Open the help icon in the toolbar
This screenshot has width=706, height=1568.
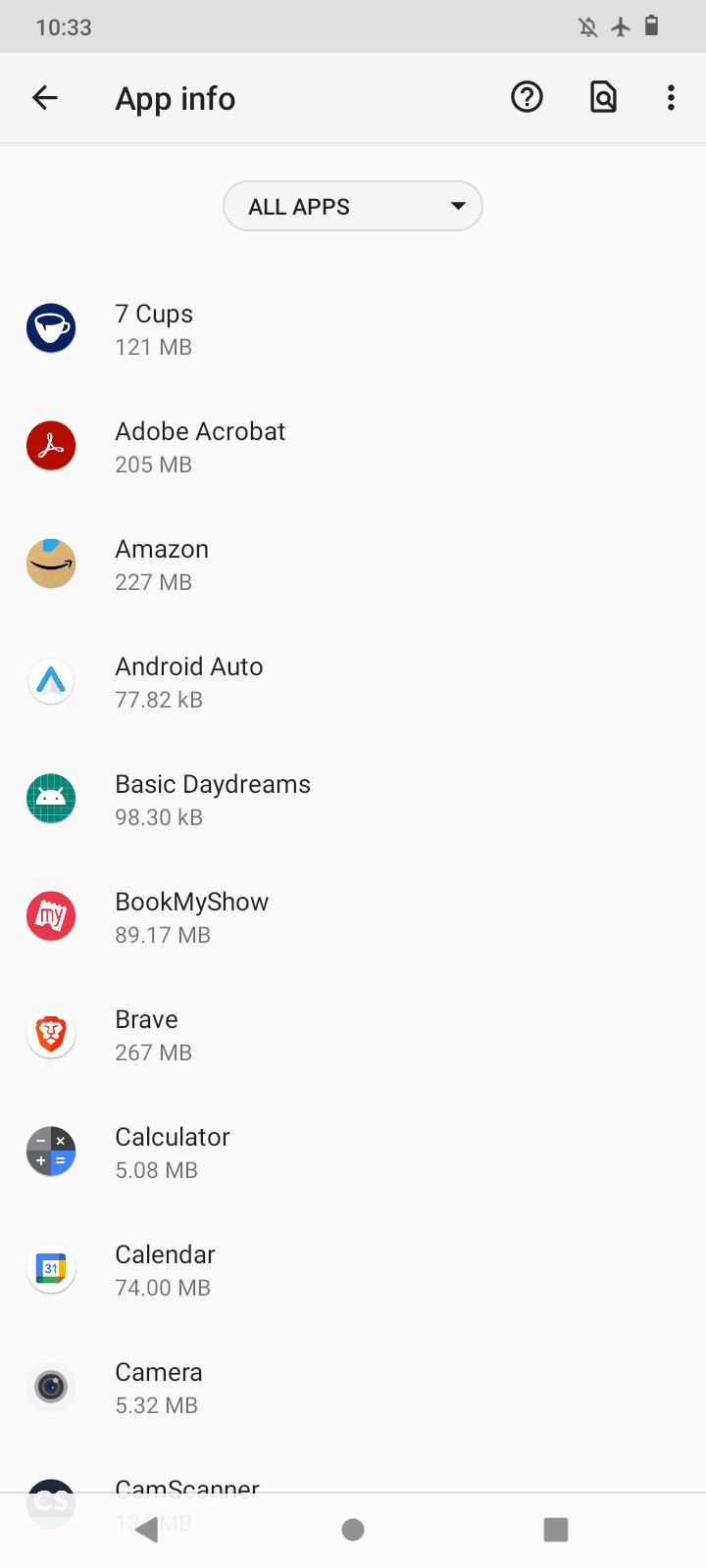coord(527,96)
